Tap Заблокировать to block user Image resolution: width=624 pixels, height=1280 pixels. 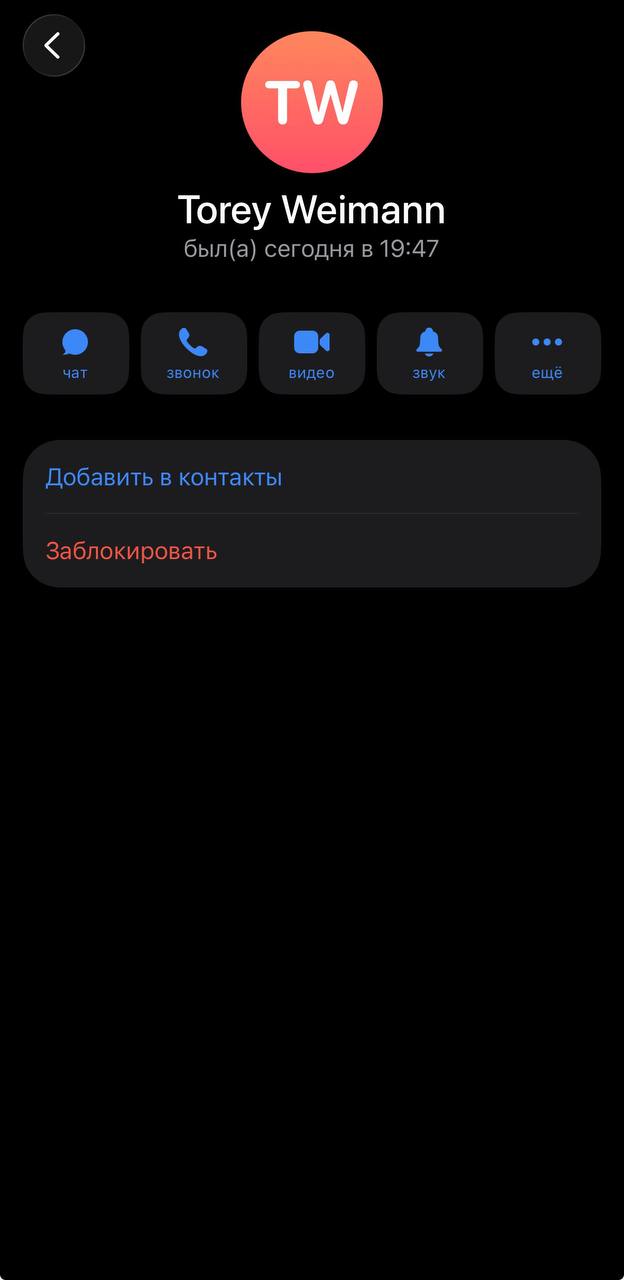(312, 551)
